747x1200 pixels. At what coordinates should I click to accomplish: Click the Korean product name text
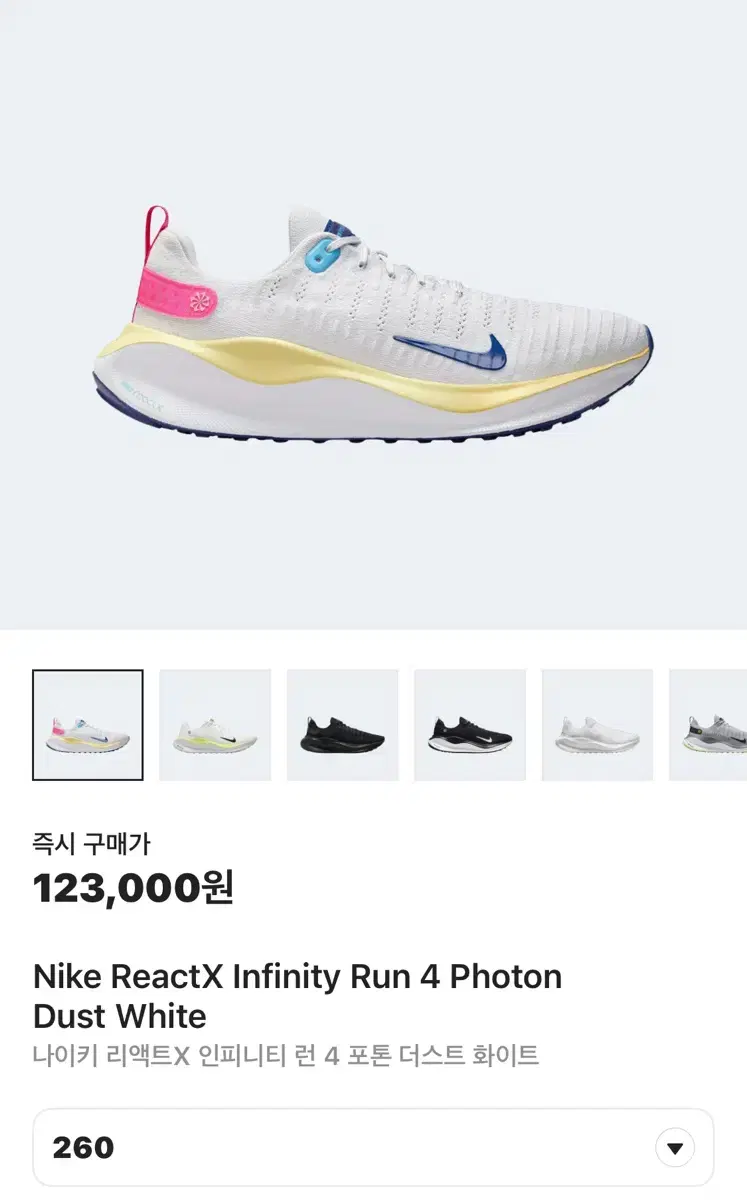pos(285,1053)
